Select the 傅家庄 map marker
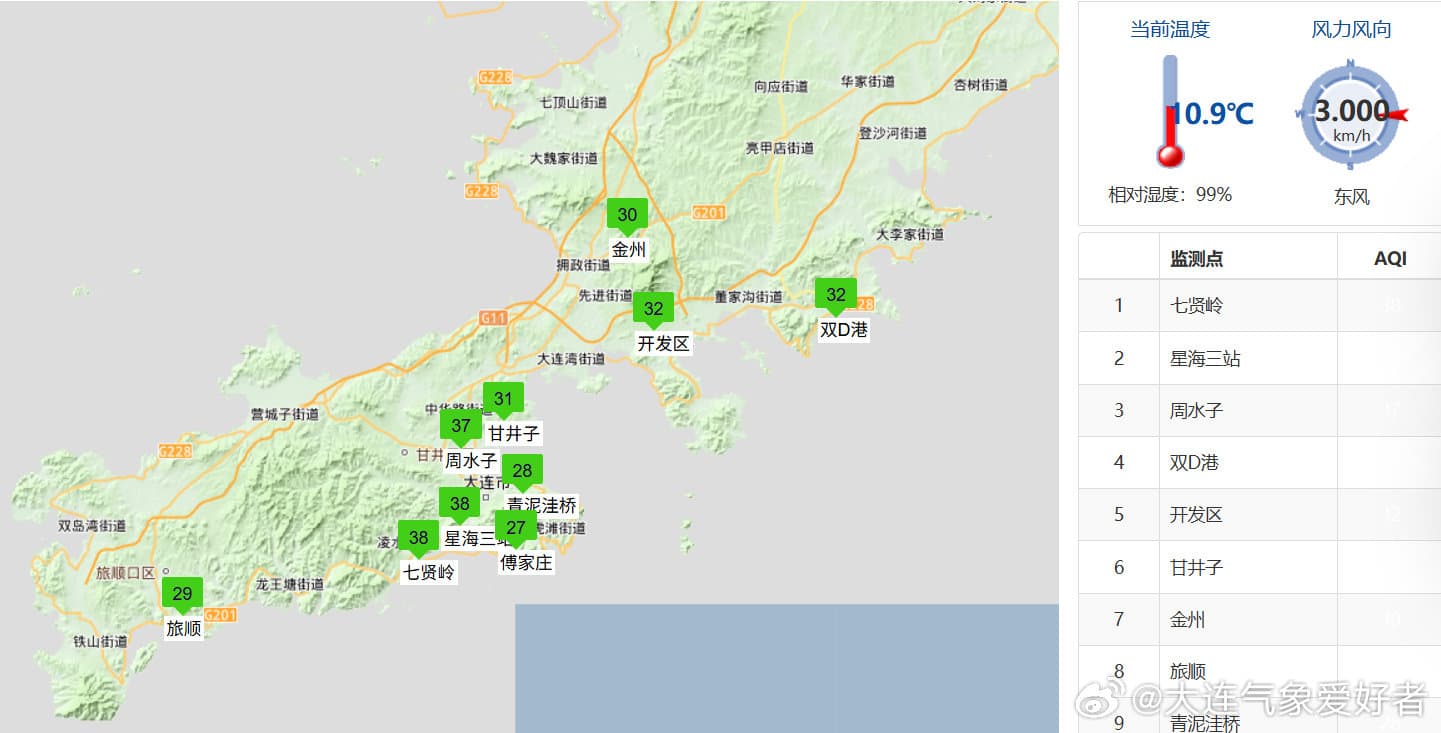This screenshot has height=733, width=1441. point(515,528)
